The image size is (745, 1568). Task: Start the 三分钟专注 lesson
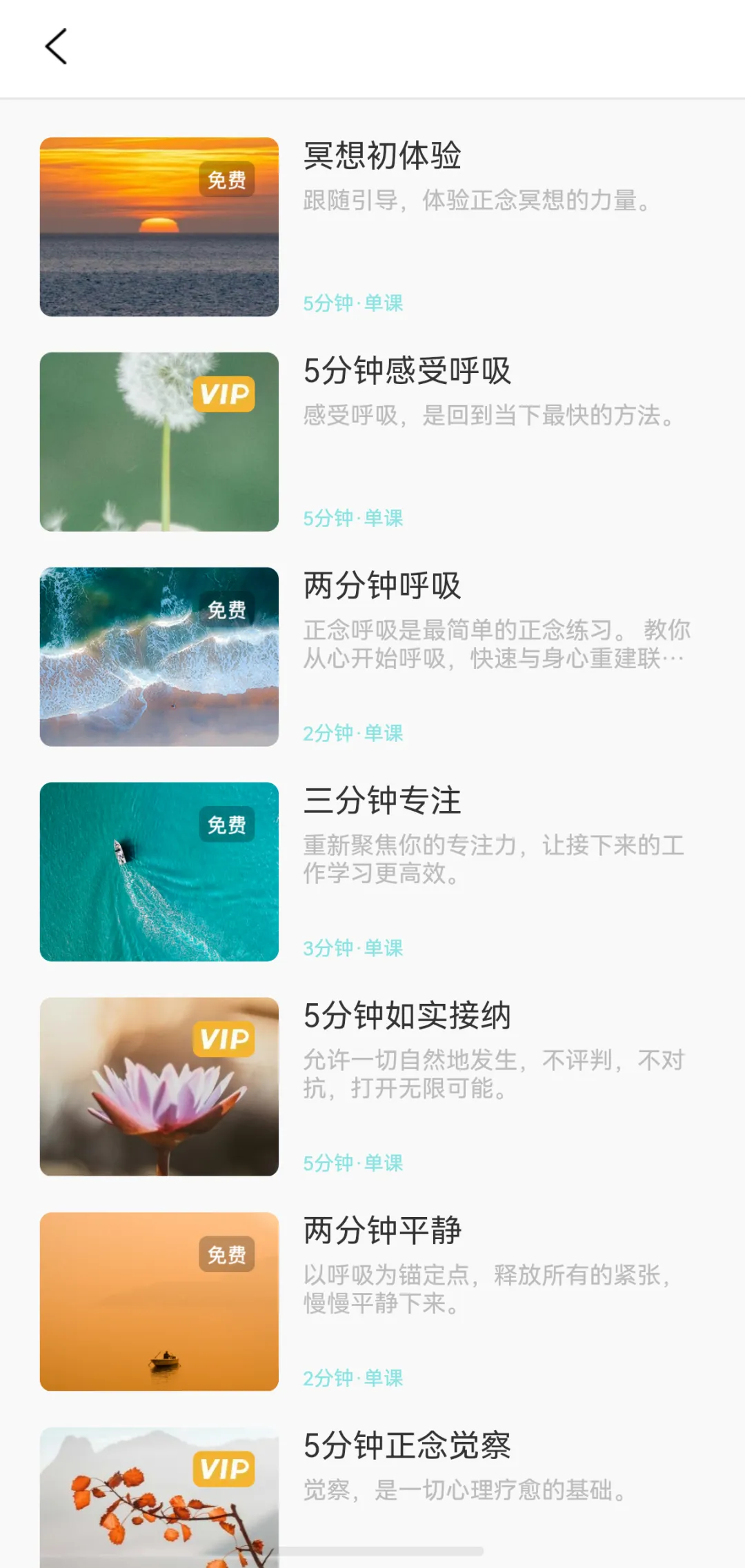point(372,872)
